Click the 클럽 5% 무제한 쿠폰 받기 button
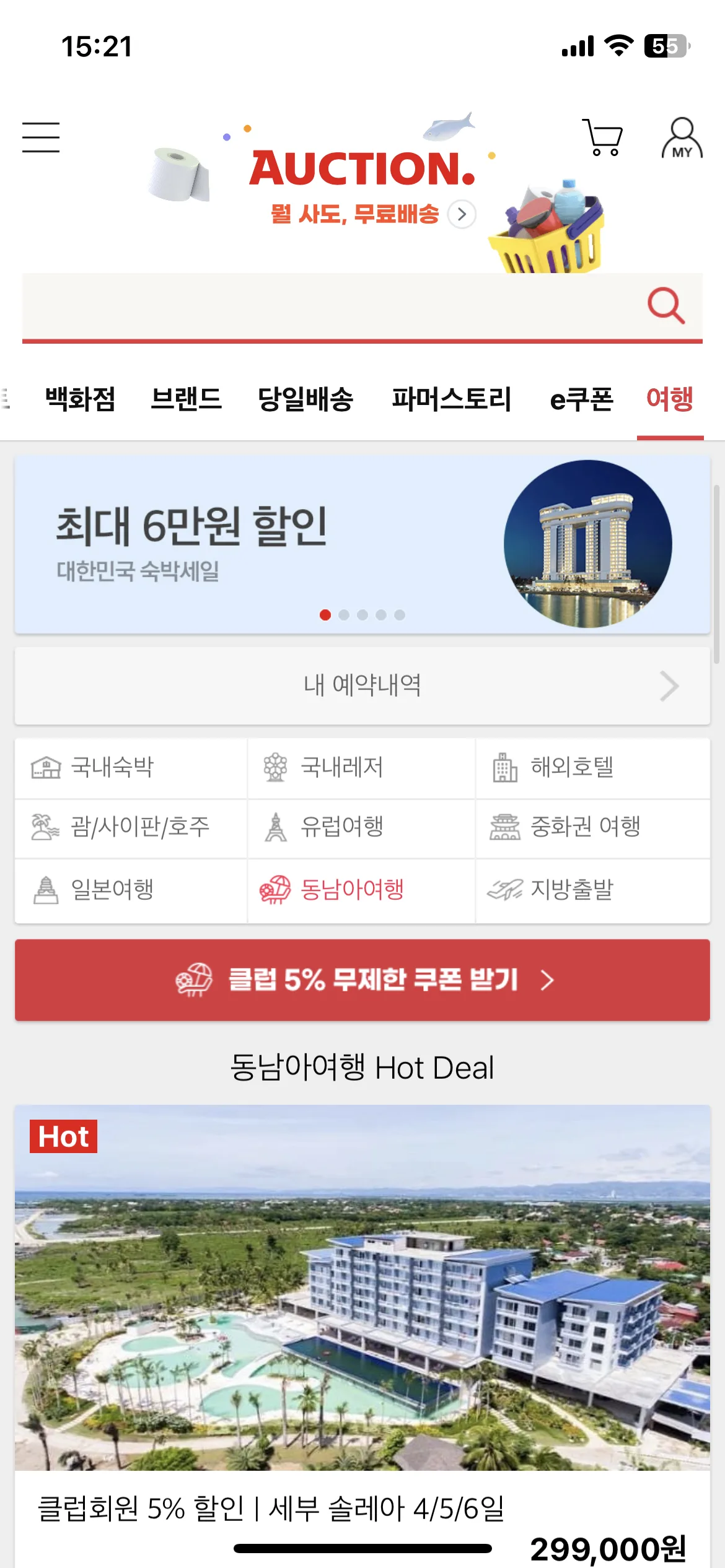This screenshot has height=1568, width=725. (362, 980)
